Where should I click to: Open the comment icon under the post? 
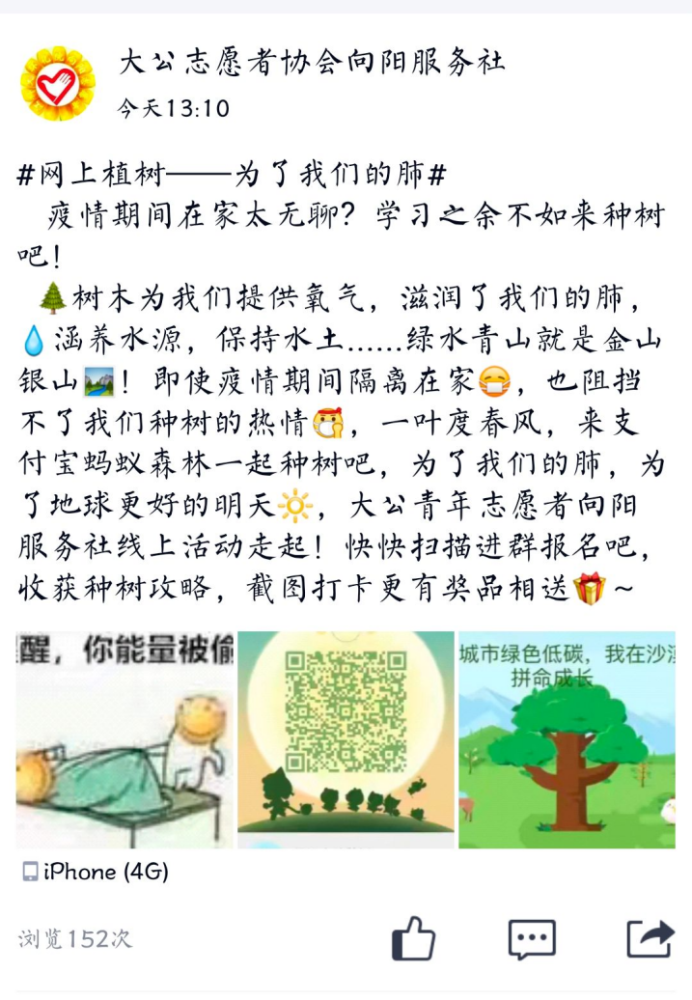tap(531, 939)
